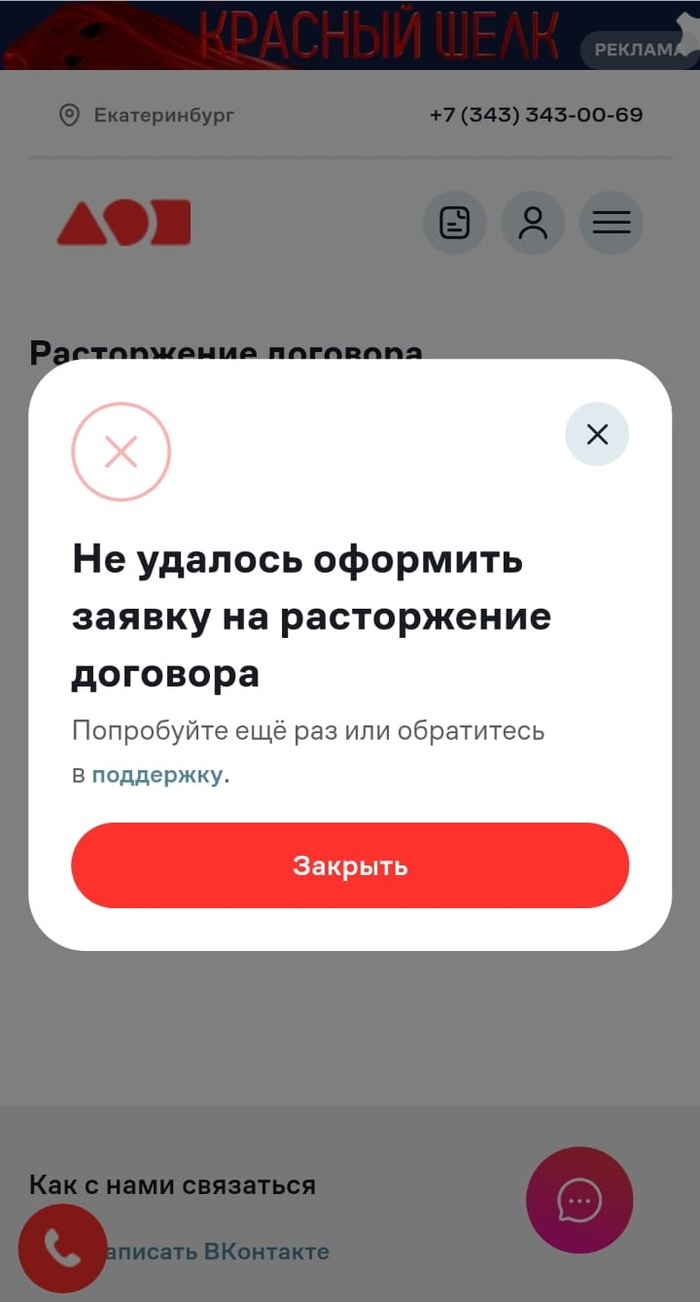Dismiss the error dialog with the X
700x1302 pixels.
click(x=597, y=434)
